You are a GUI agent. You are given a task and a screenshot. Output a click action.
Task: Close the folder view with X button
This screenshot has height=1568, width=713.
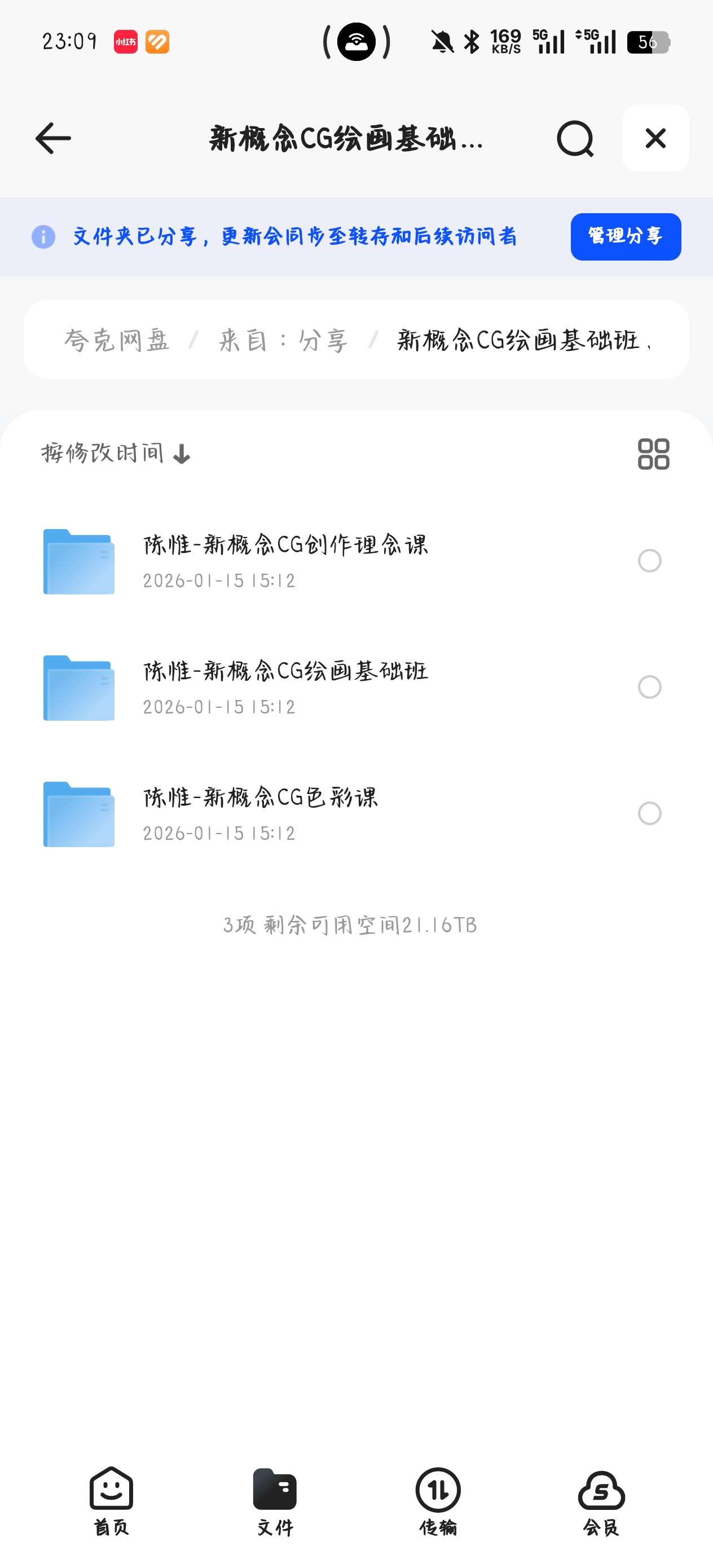click(655, 138)
